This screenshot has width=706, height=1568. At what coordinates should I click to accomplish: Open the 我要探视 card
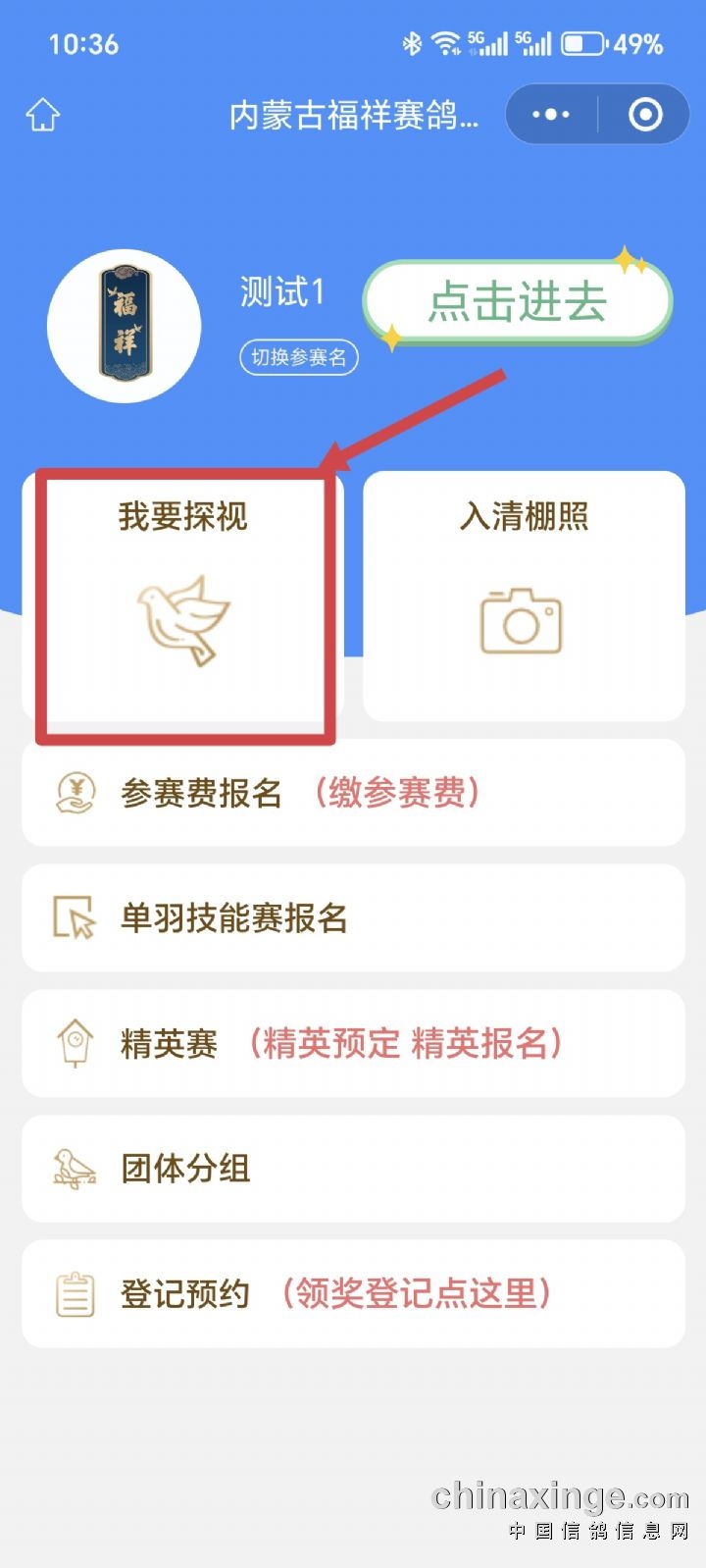pos(183,596)
